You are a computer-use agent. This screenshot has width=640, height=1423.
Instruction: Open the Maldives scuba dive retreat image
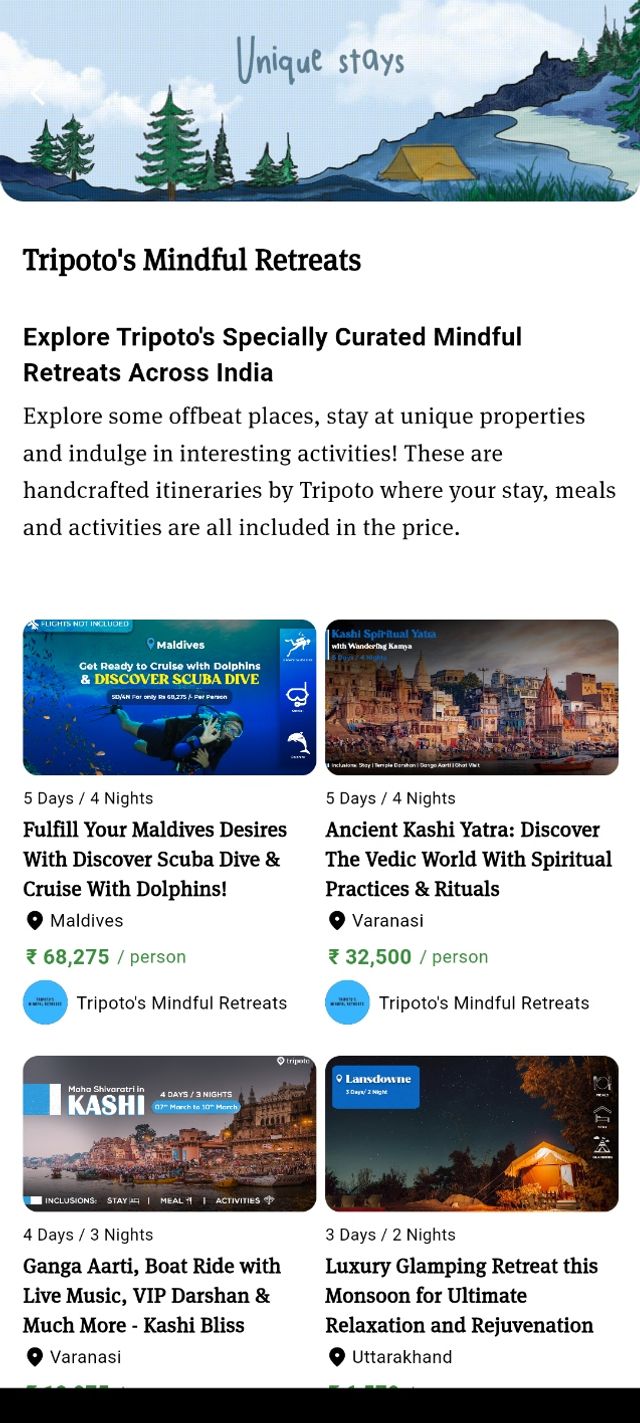pyautogui.click(x=169, y=697)
